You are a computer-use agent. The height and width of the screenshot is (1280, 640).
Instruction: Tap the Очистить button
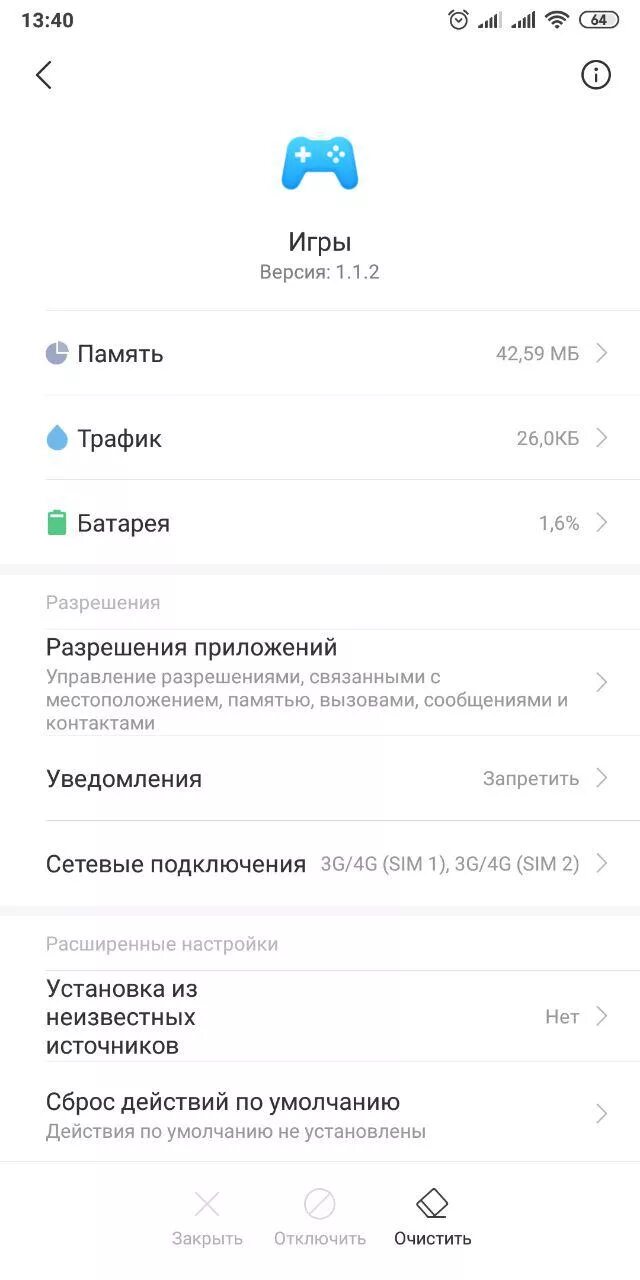pyautogui.click(x=432, y=1217)
